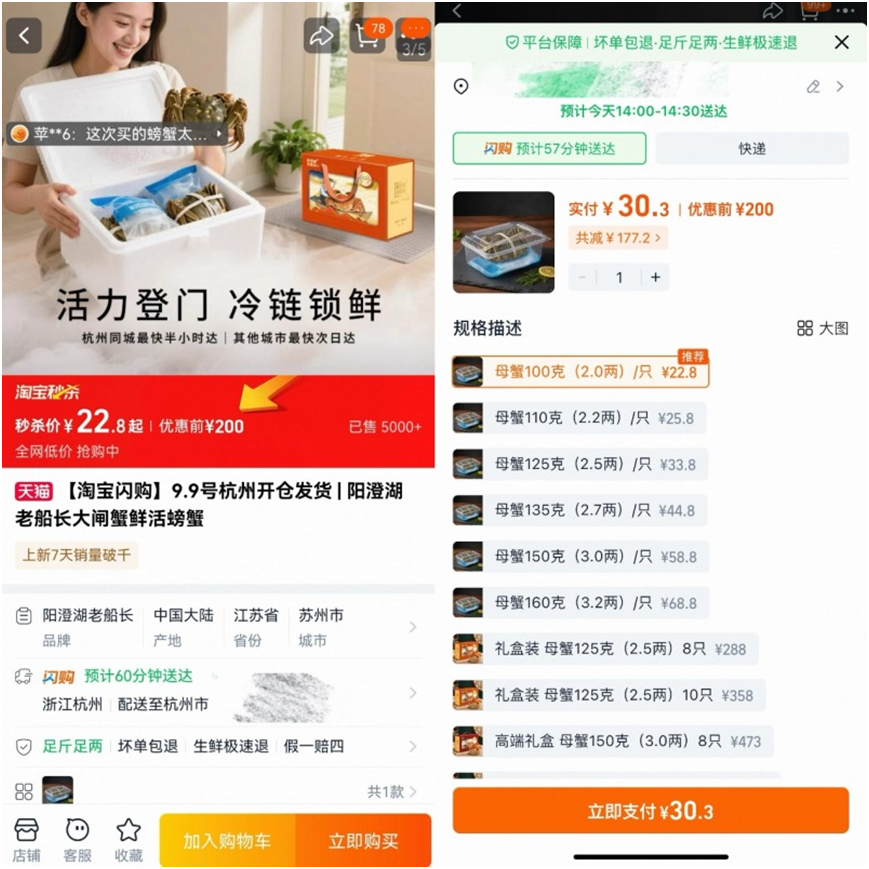Select the 闪购 57-minute delivery option
Image resolution: width=869 pixels, height=869 pixels.
549,148
